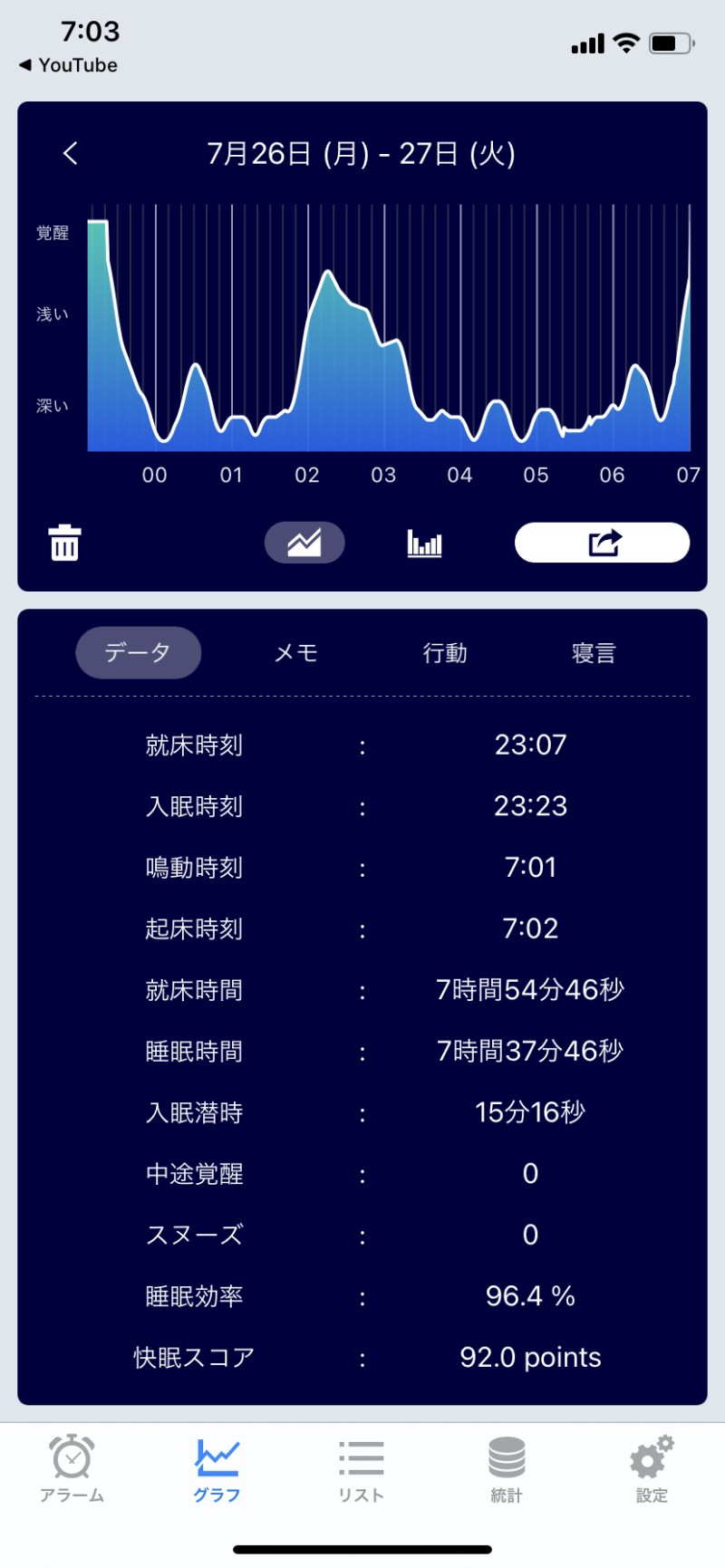This screenshot has width=725, height=1568.
Task: Select the データ tab
Action: pyautogui.click(x=138, y=652)
